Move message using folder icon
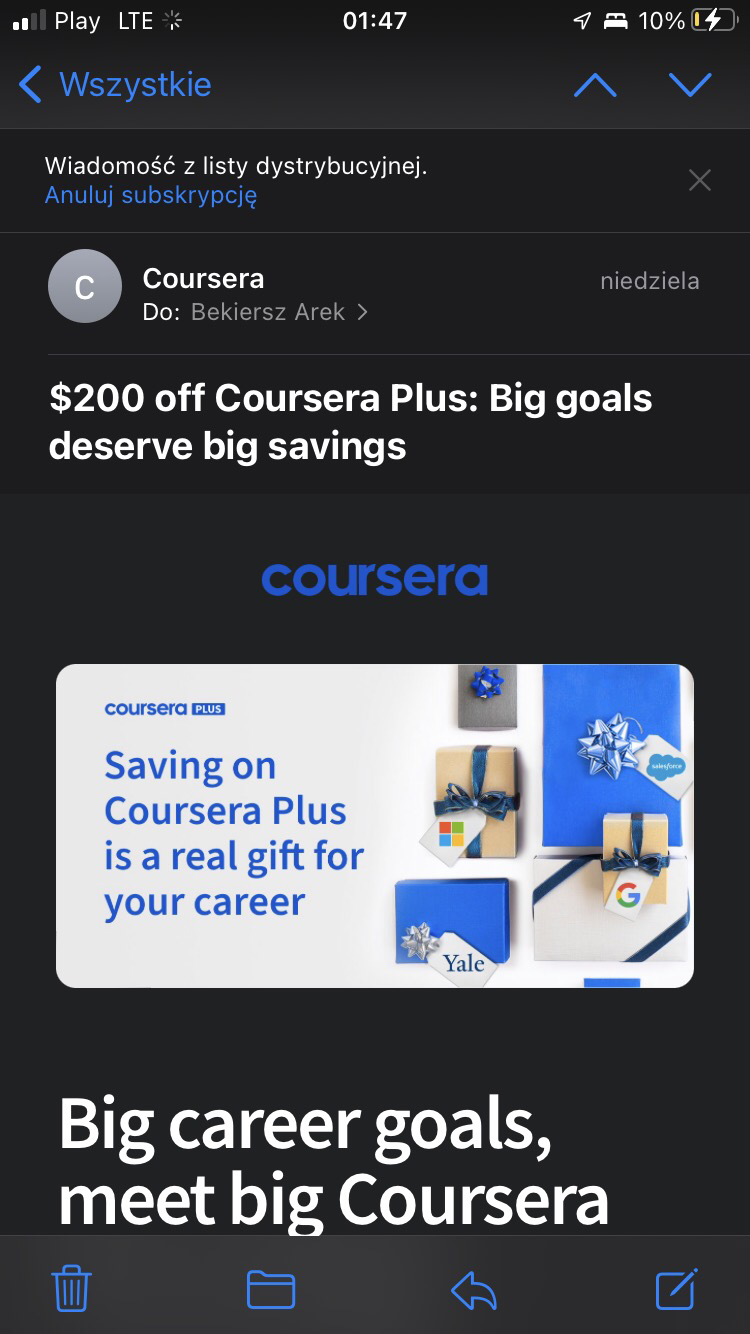The height and width of the screenshot is (1334, 750). coord(270,1288)
